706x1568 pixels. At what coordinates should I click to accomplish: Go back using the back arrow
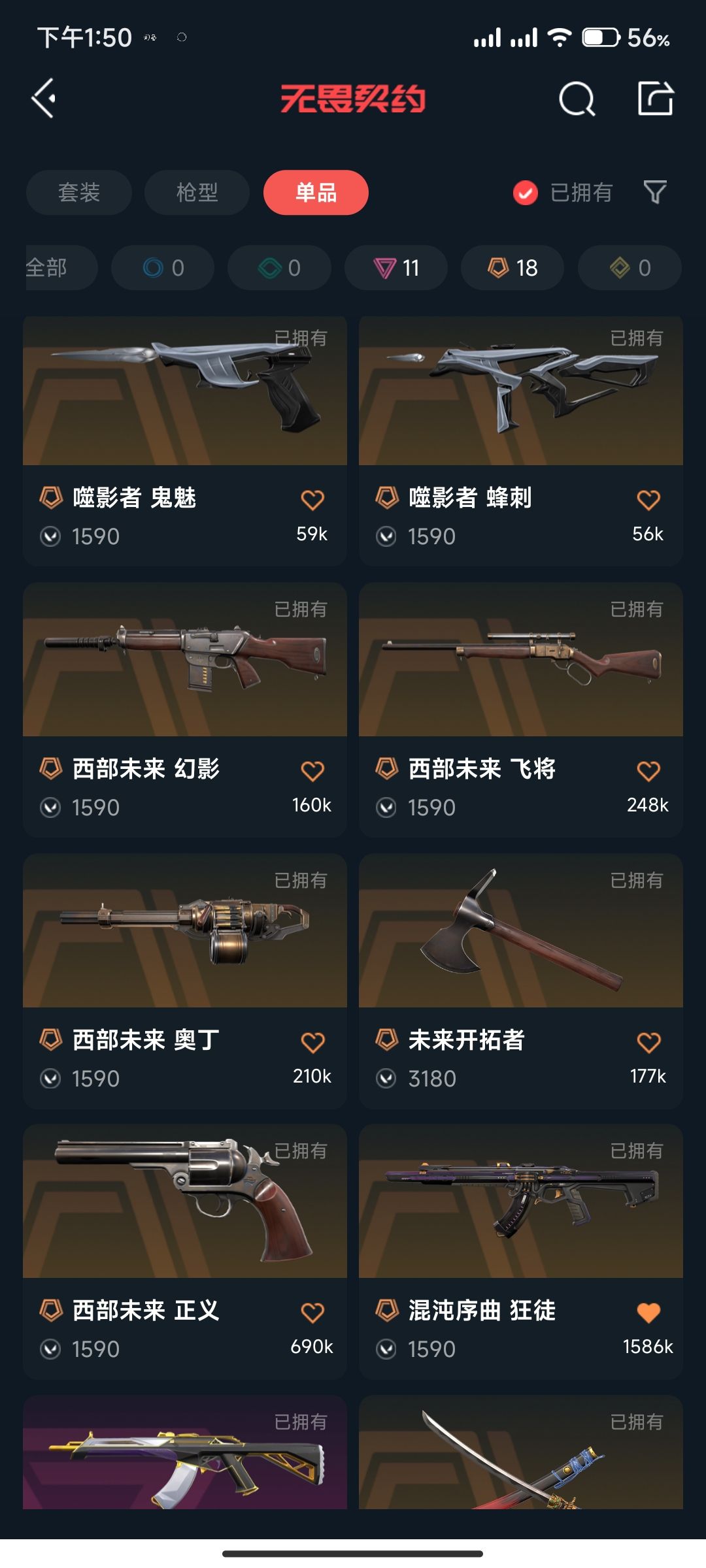point(44,99)
